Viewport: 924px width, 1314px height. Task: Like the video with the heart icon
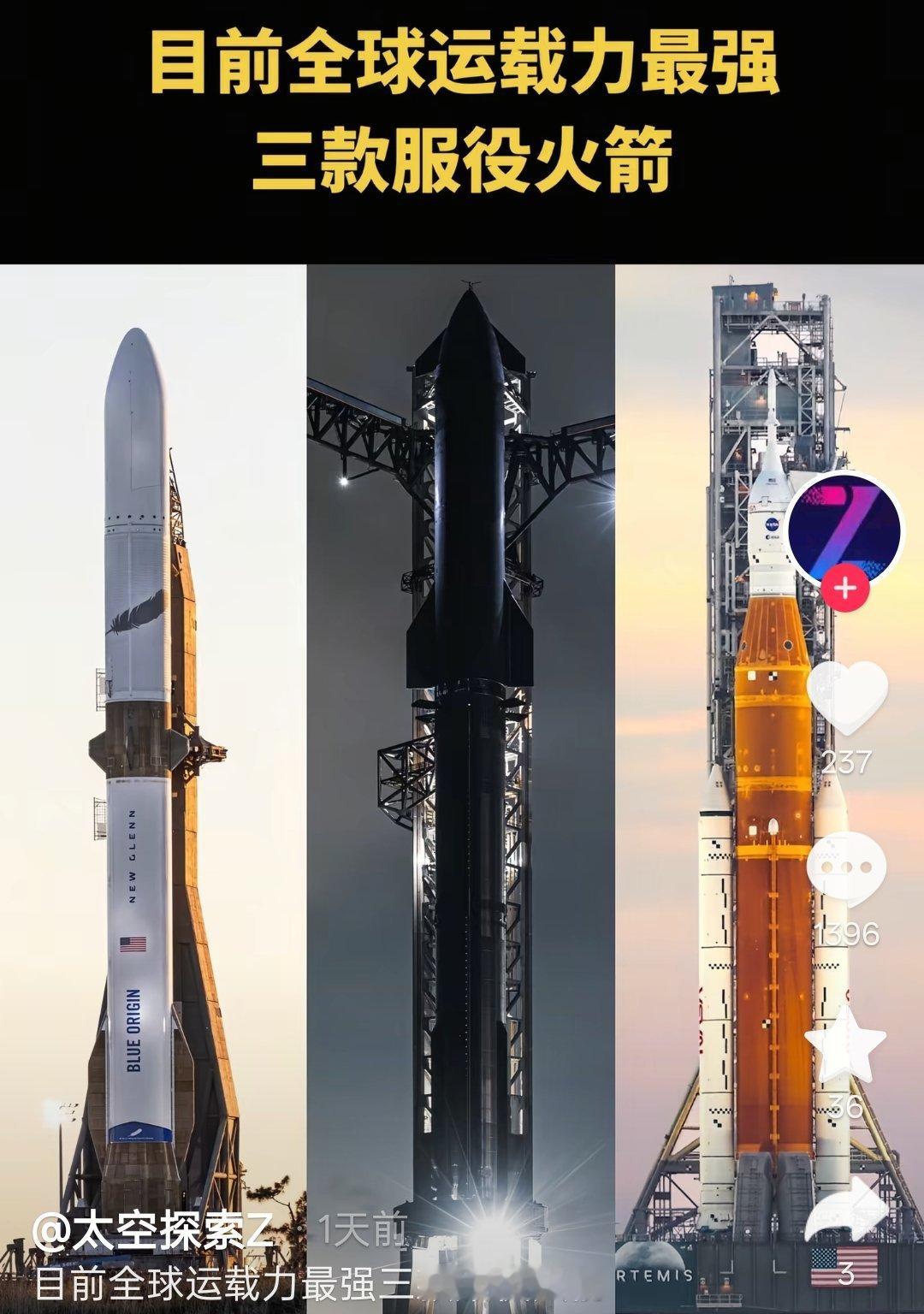(847, 698)
